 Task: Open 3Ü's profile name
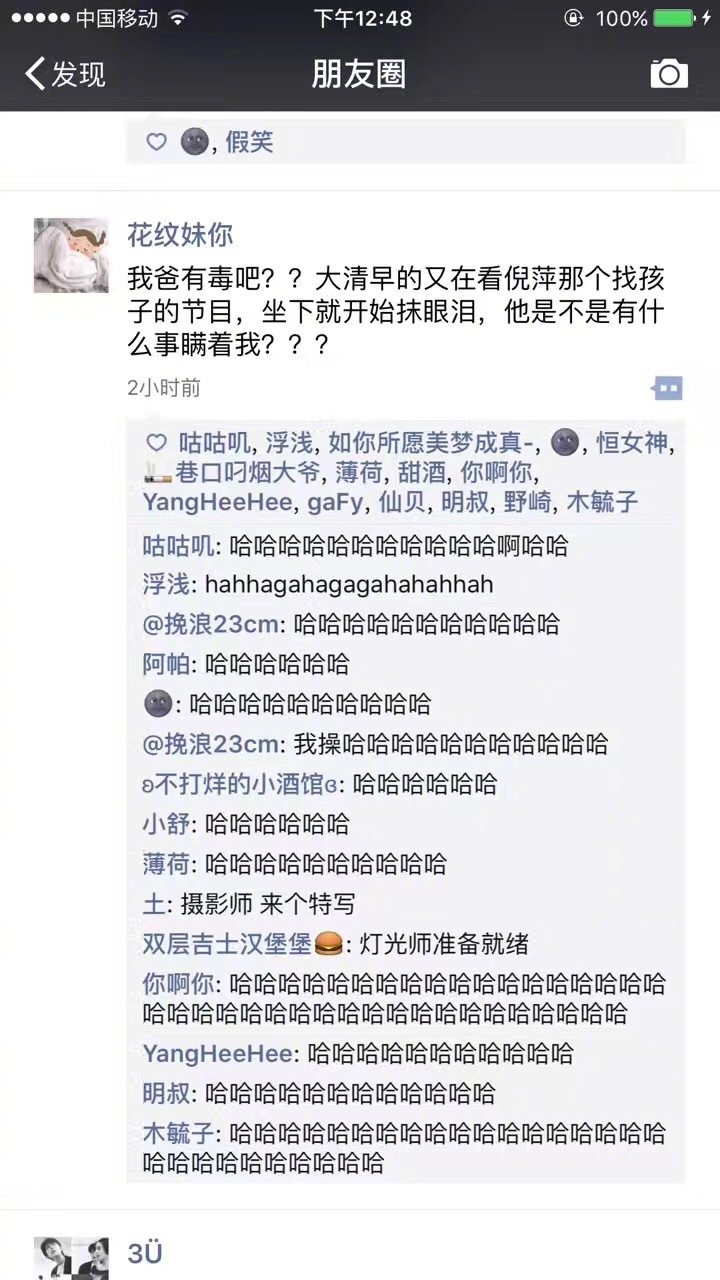tap(145, 1254)
